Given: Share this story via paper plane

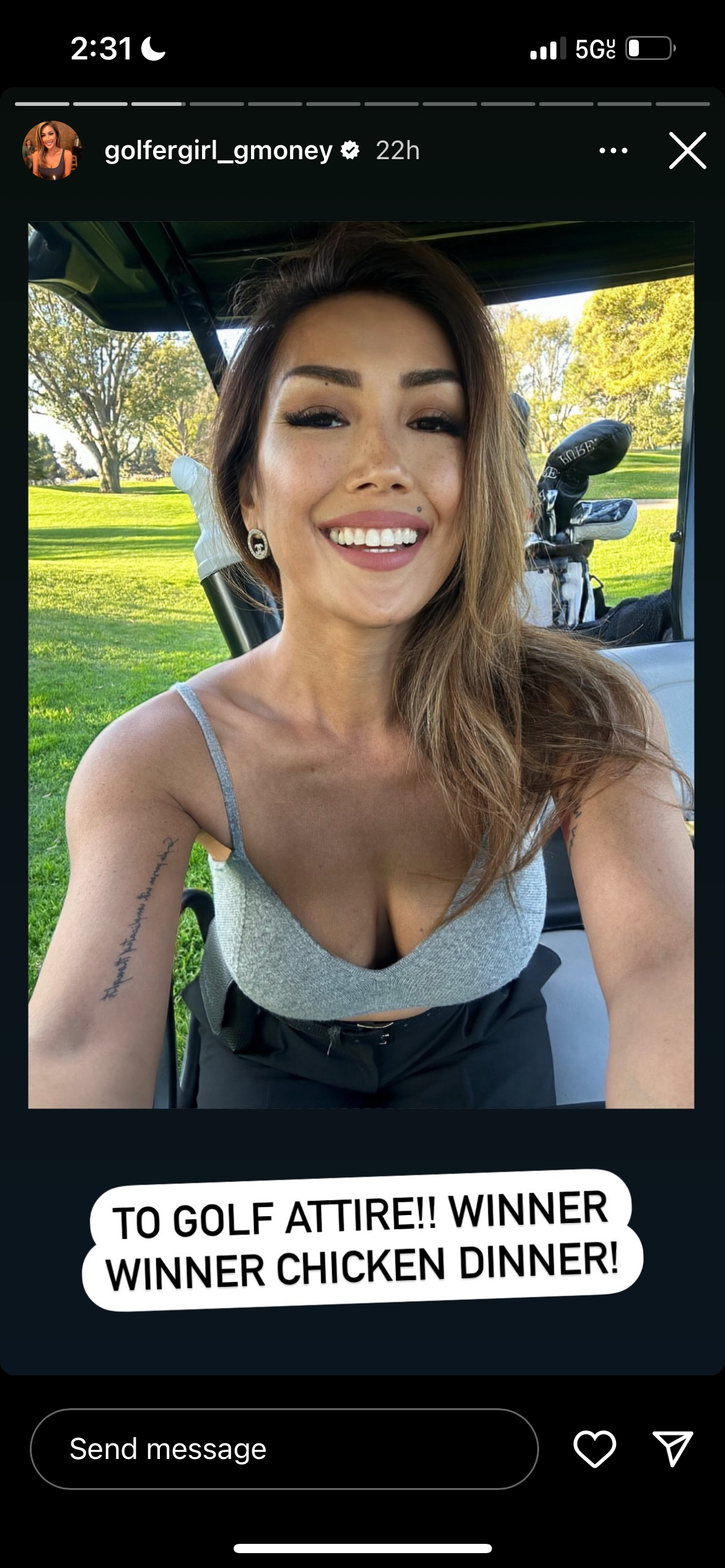Looking at the screenshot, I should point(672,1449).
